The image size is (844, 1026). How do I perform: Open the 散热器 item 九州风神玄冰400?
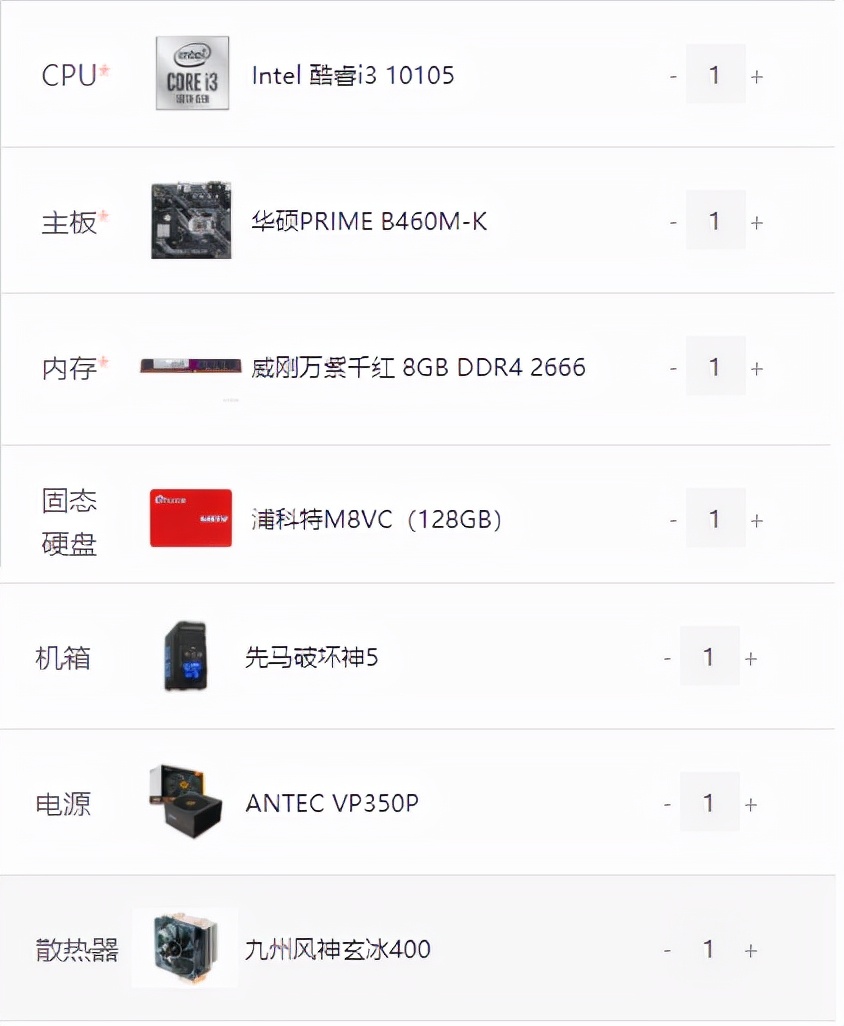(338, 950)
